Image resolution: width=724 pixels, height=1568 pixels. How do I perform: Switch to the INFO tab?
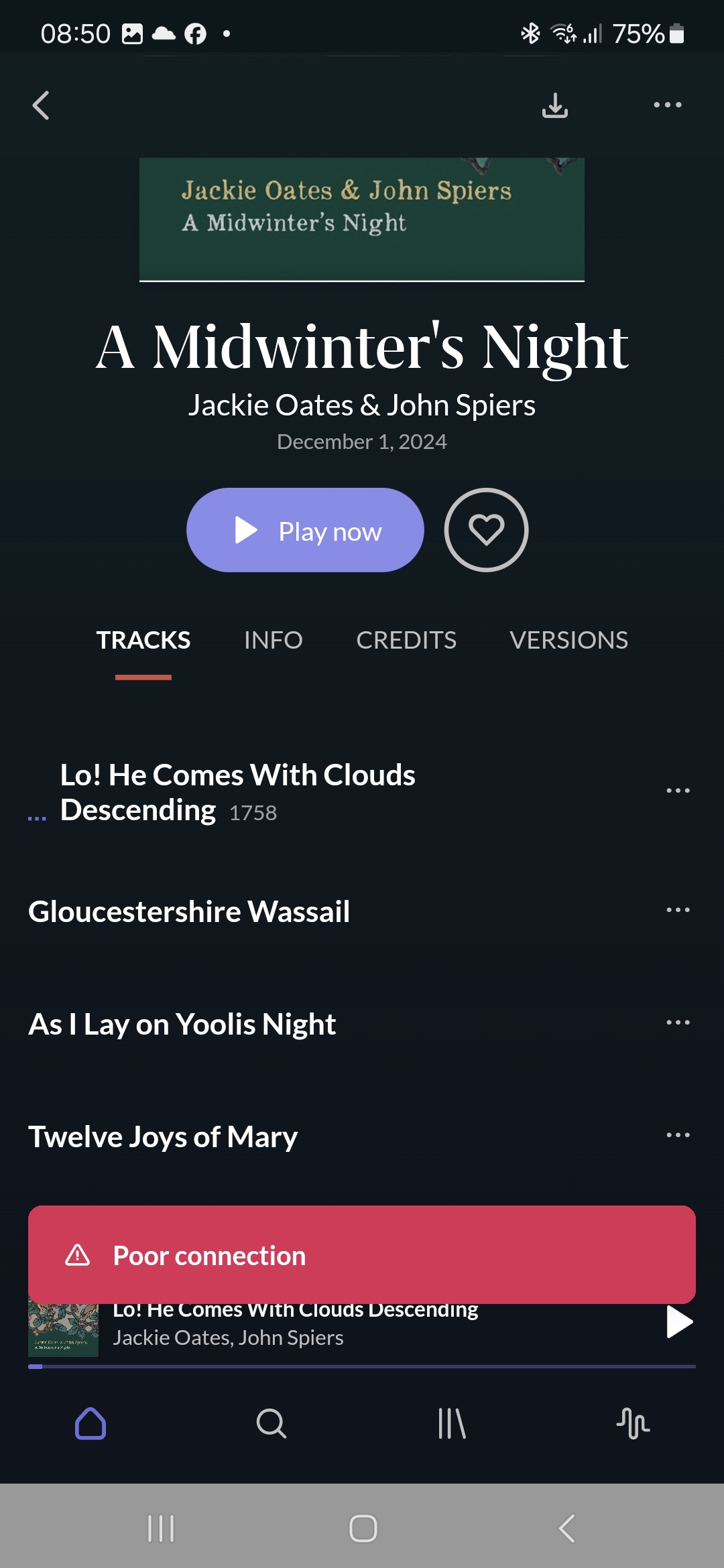[x=273, y=640]
